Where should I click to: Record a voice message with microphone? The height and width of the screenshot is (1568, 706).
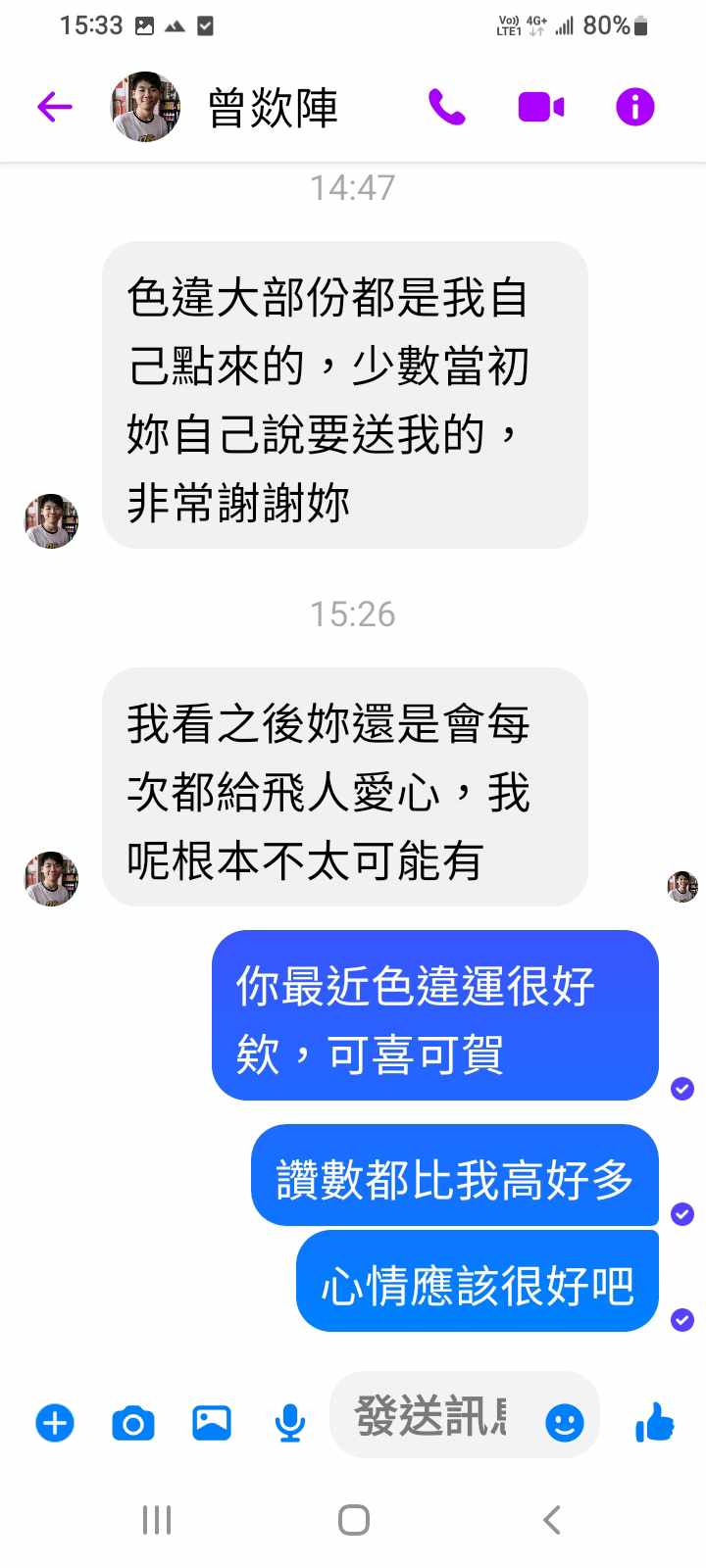pyautogui.click(x=289, y=1422)
